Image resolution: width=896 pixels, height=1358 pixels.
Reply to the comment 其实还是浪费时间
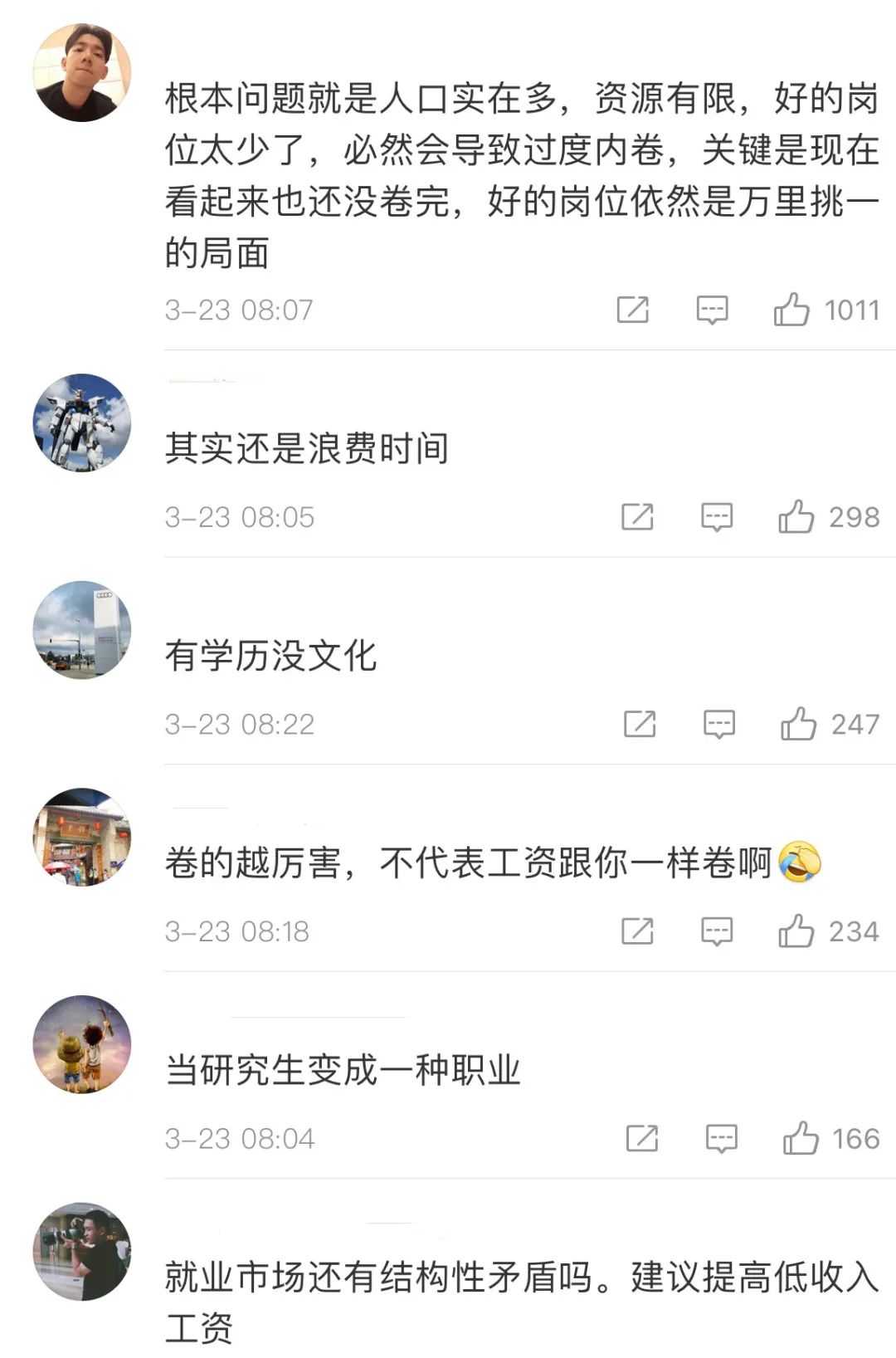pos(717,517)
